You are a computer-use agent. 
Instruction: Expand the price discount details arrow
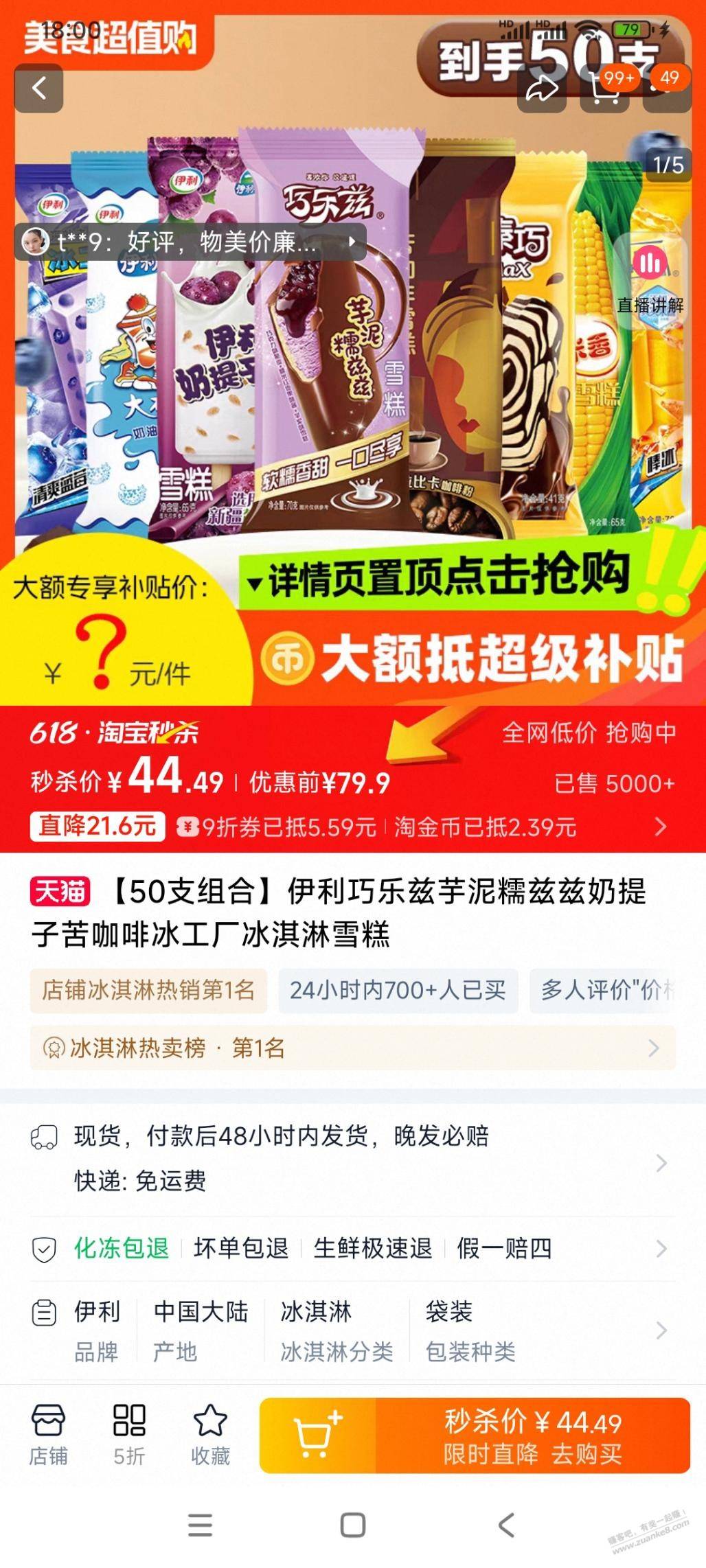(x=661, y=826)
